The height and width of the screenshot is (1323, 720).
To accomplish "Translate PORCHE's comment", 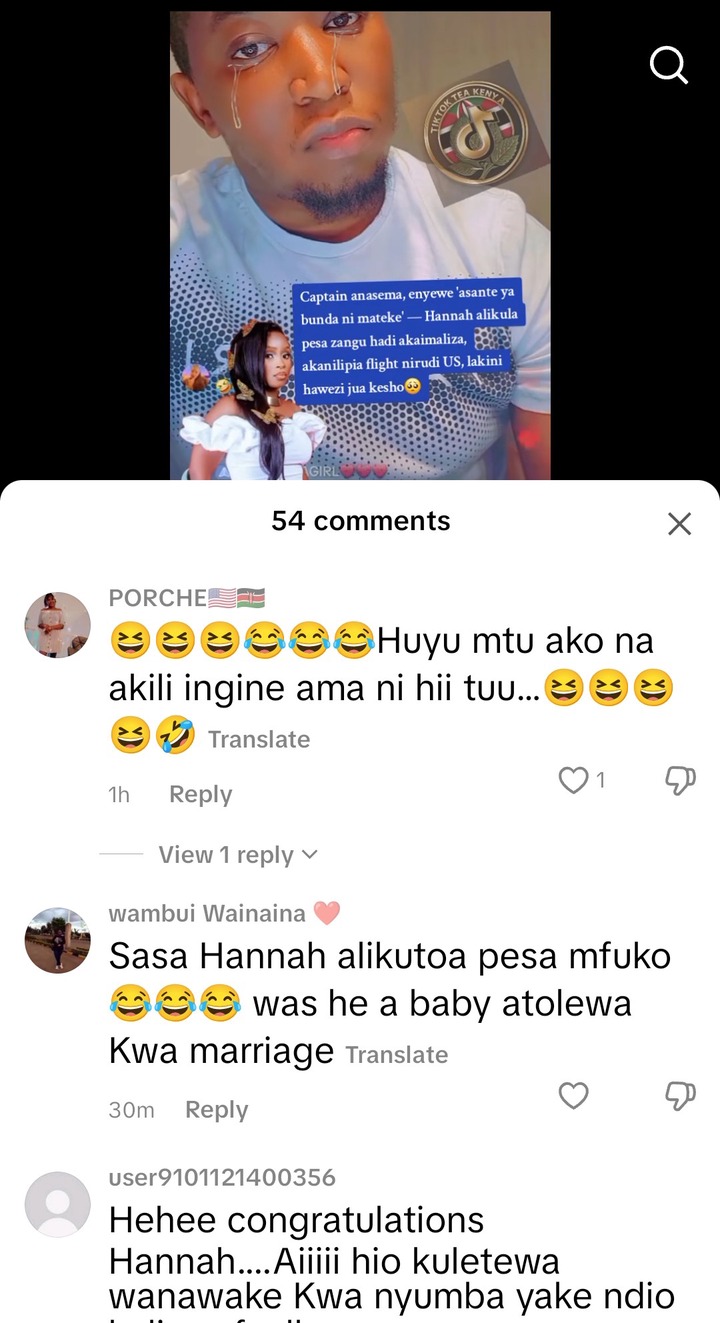I will pyautogui.click(x=259, y=739).
